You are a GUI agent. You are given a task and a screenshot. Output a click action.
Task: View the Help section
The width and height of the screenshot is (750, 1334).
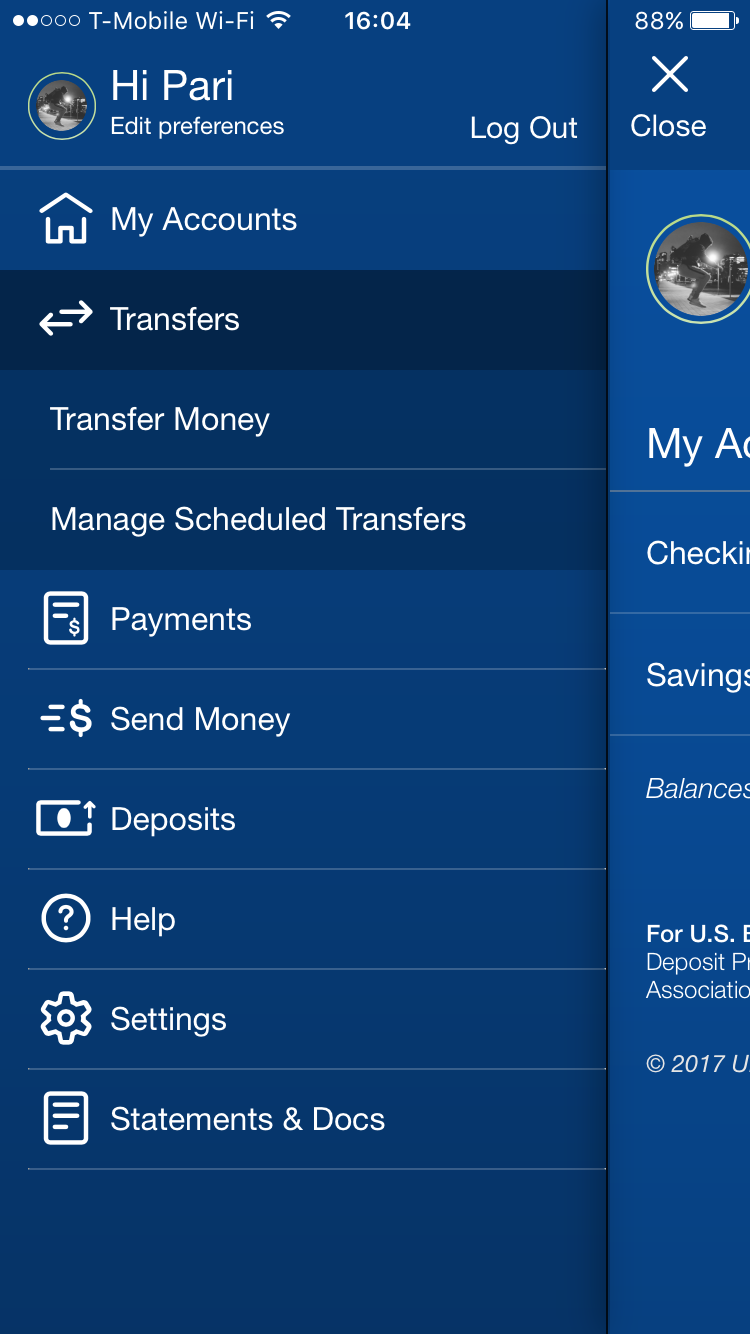142,920
